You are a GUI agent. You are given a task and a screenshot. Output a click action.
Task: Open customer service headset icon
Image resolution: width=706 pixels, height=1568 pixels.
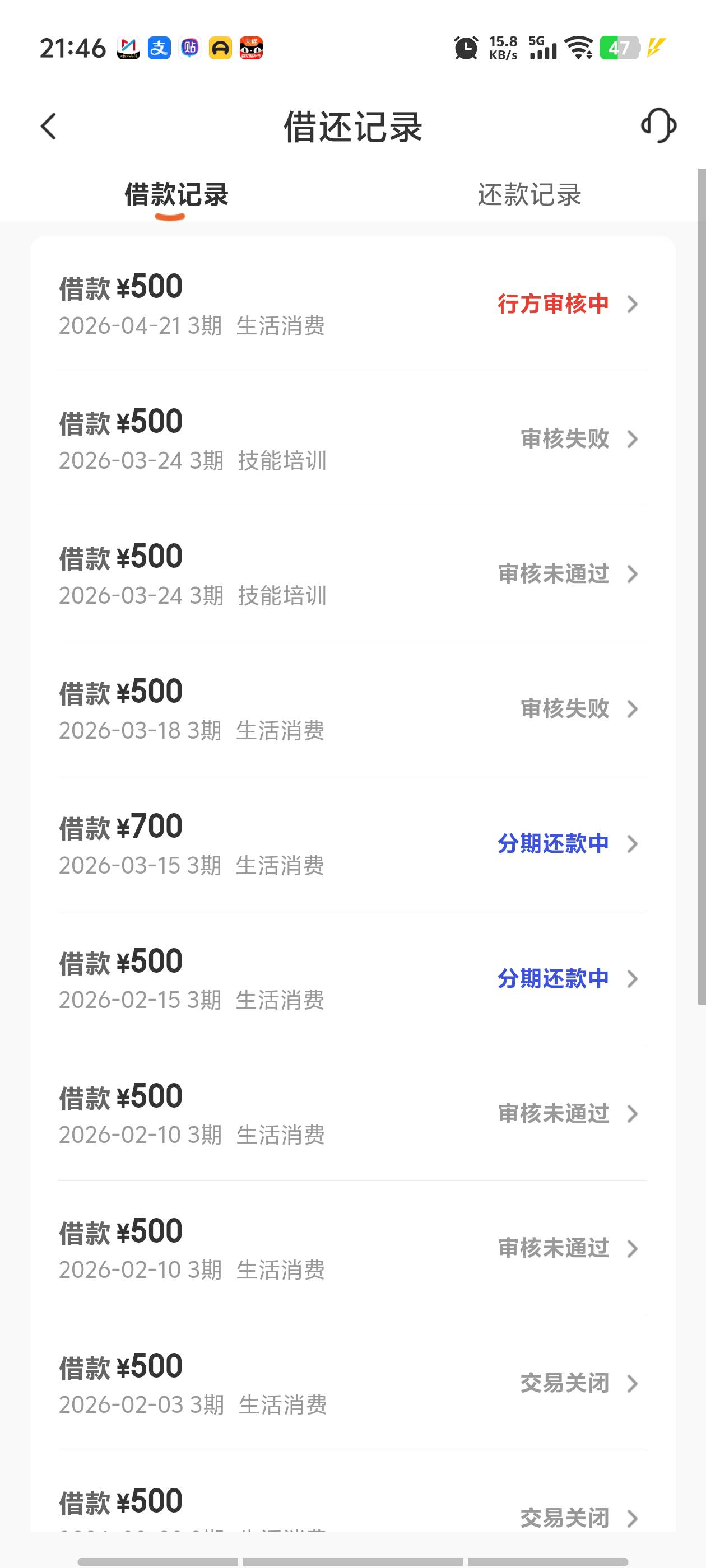(x=658, y=126)
